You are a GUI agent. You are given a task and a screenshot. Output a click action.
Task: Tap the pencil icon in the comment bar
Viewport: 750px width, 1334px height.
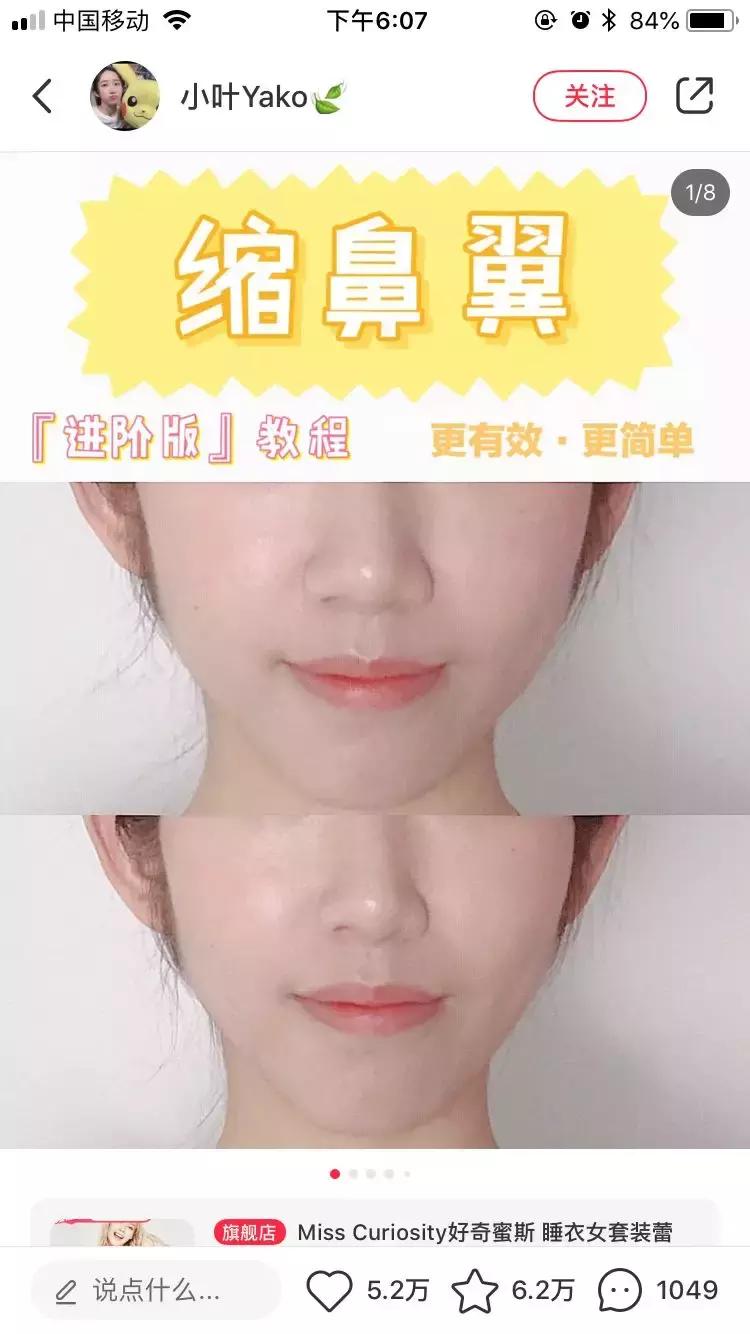point(64,1292)
